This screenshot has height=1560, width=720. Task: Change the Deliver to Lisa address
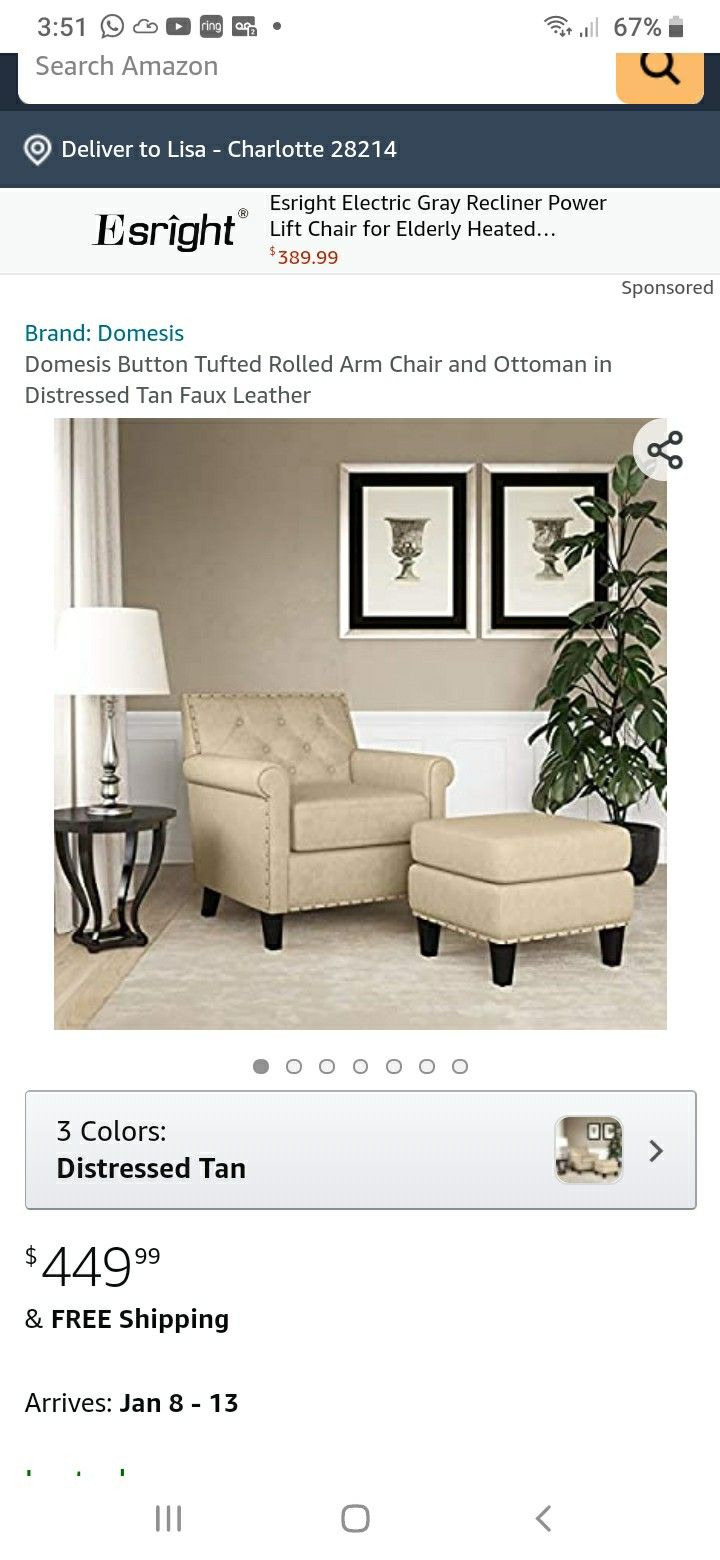tap(211, 149)
